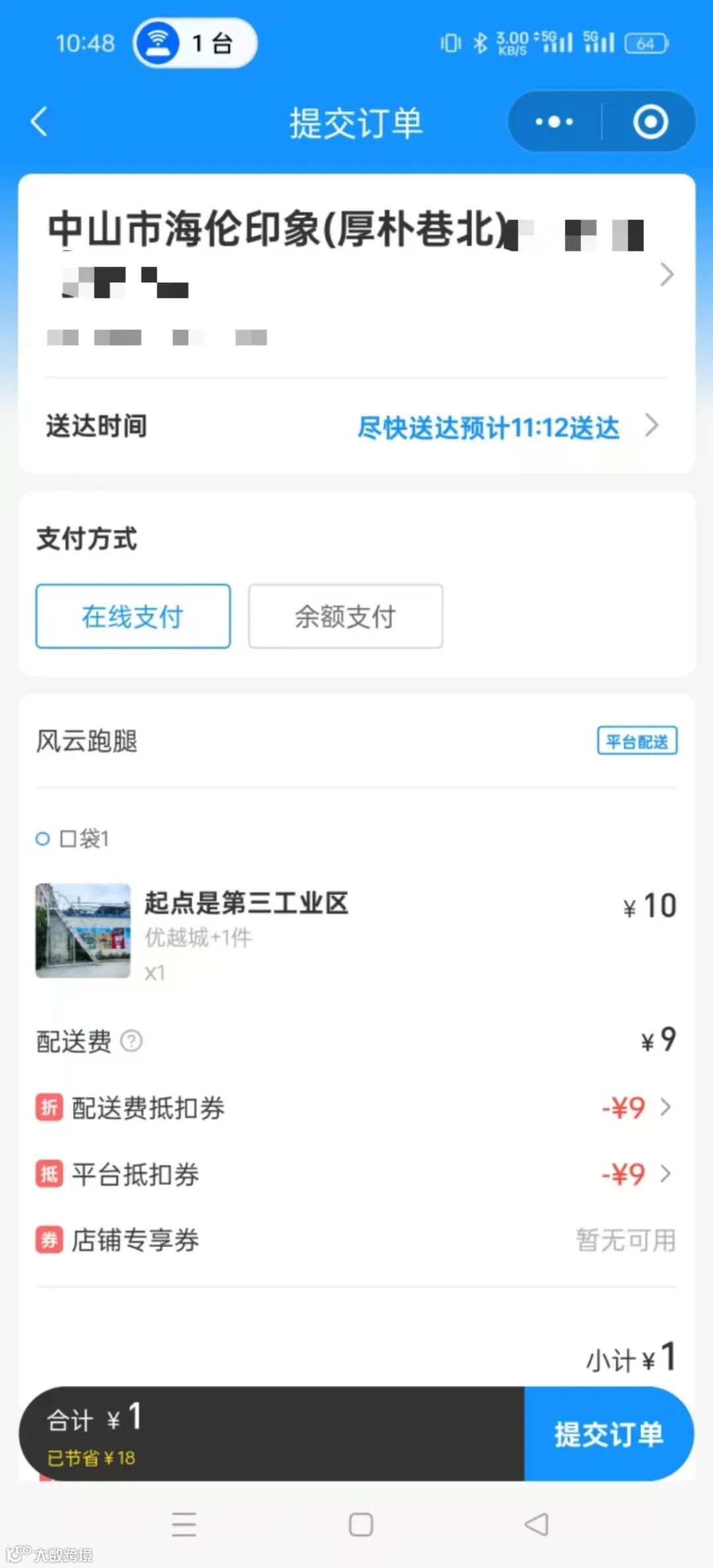
Task: Open 平台抵扣券 coupon selection
Action: pos(634,1174)
